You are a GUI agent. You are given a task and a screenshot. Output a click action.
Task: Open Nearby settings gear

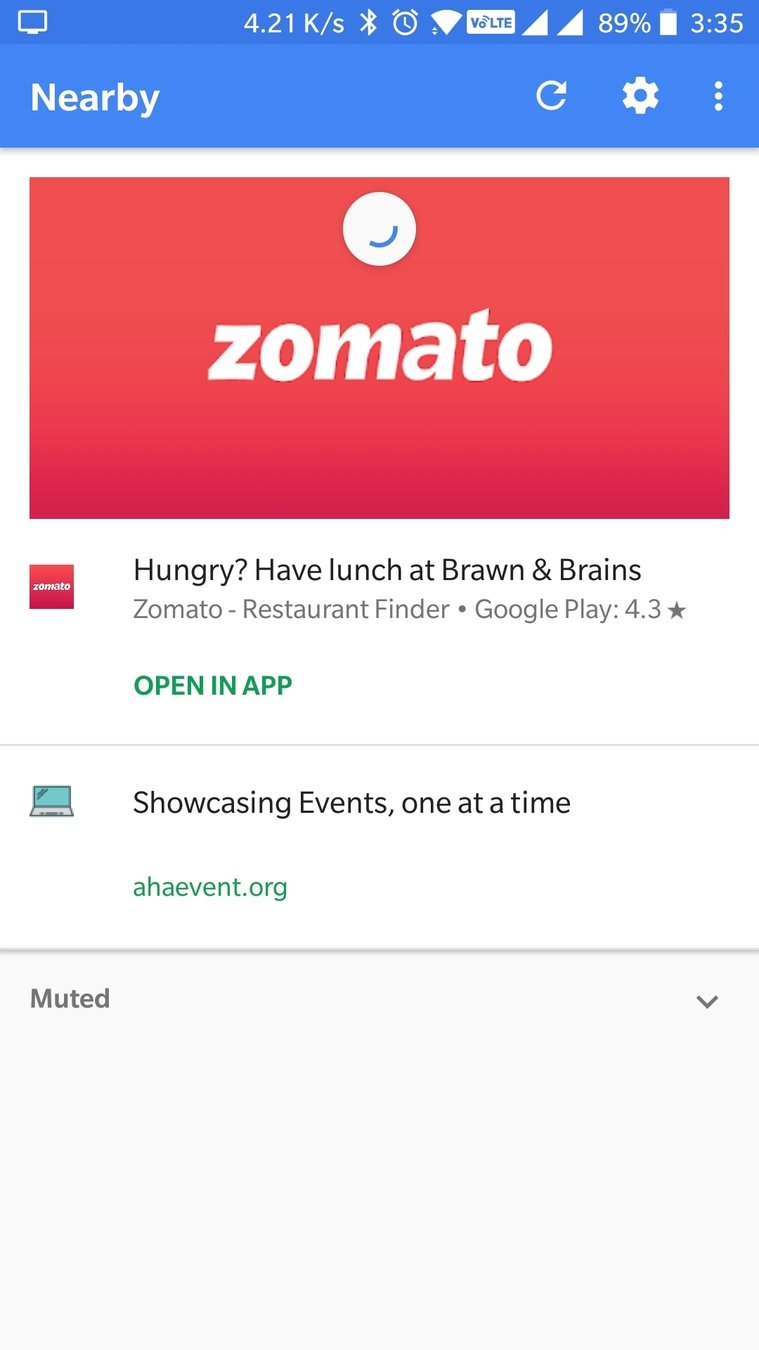pyautogui.click(x=640, y=96)
